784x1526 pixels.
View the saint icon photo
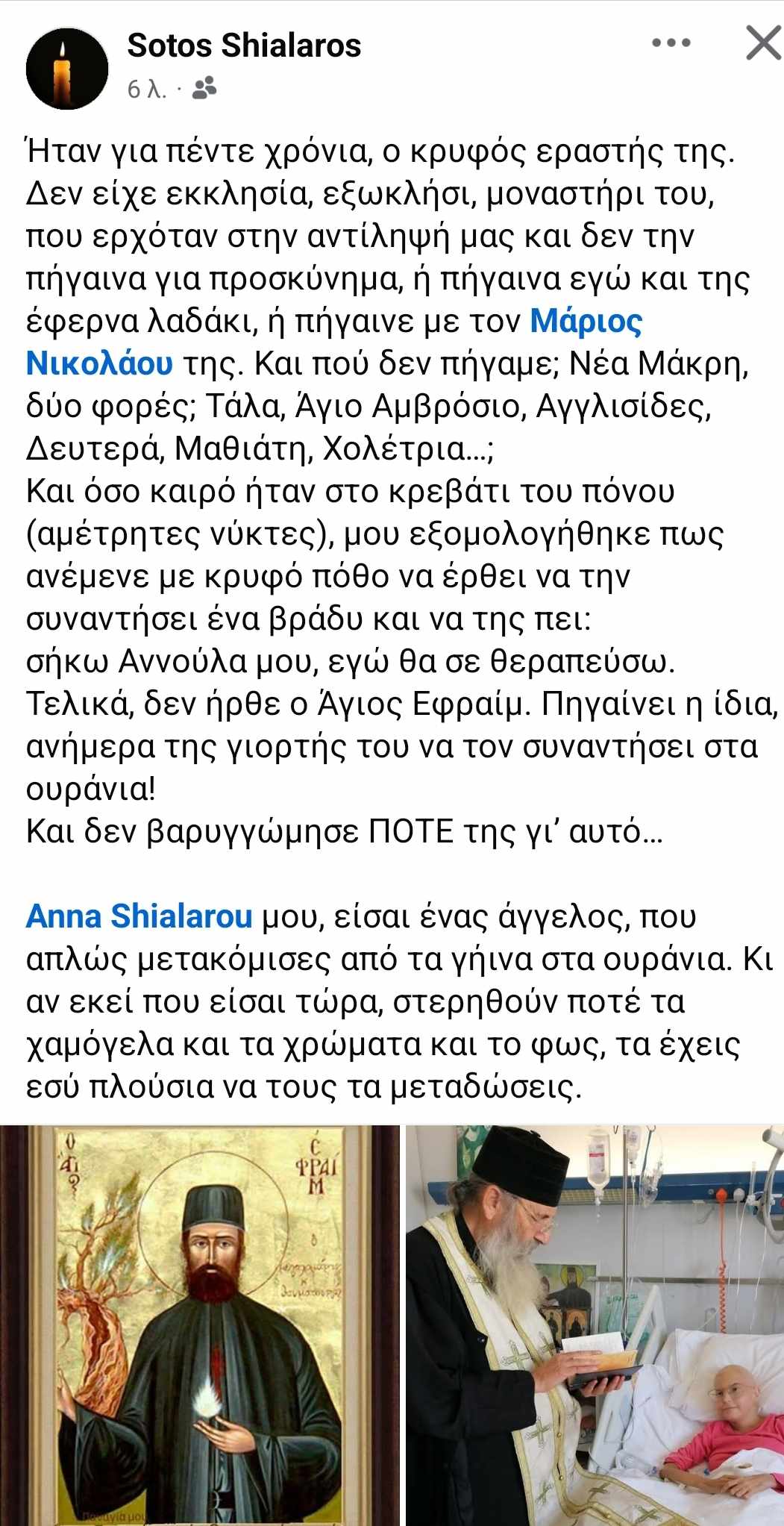[200, 1325]
